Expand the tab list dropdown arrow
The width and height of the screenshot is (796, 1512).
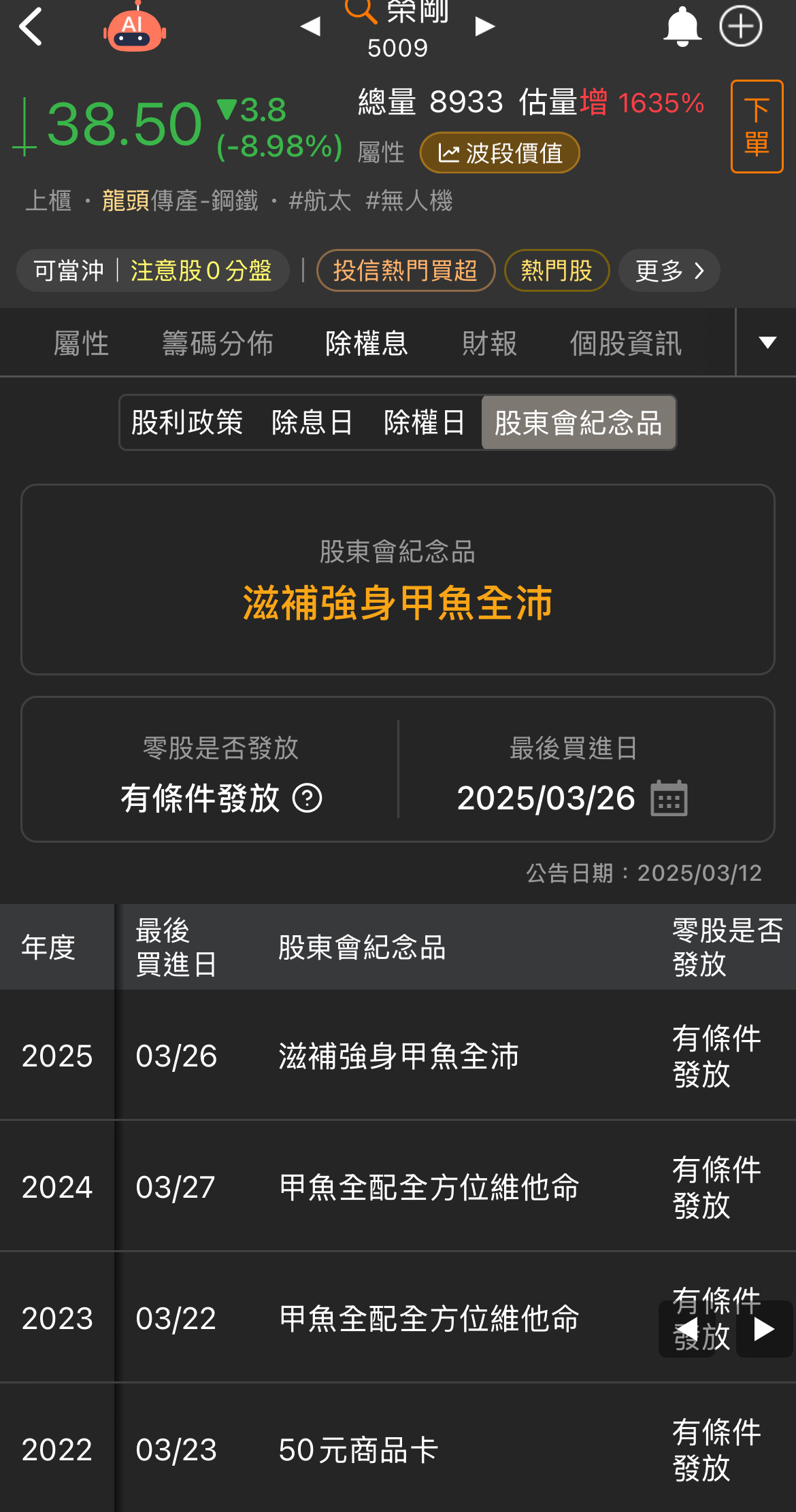767,342
